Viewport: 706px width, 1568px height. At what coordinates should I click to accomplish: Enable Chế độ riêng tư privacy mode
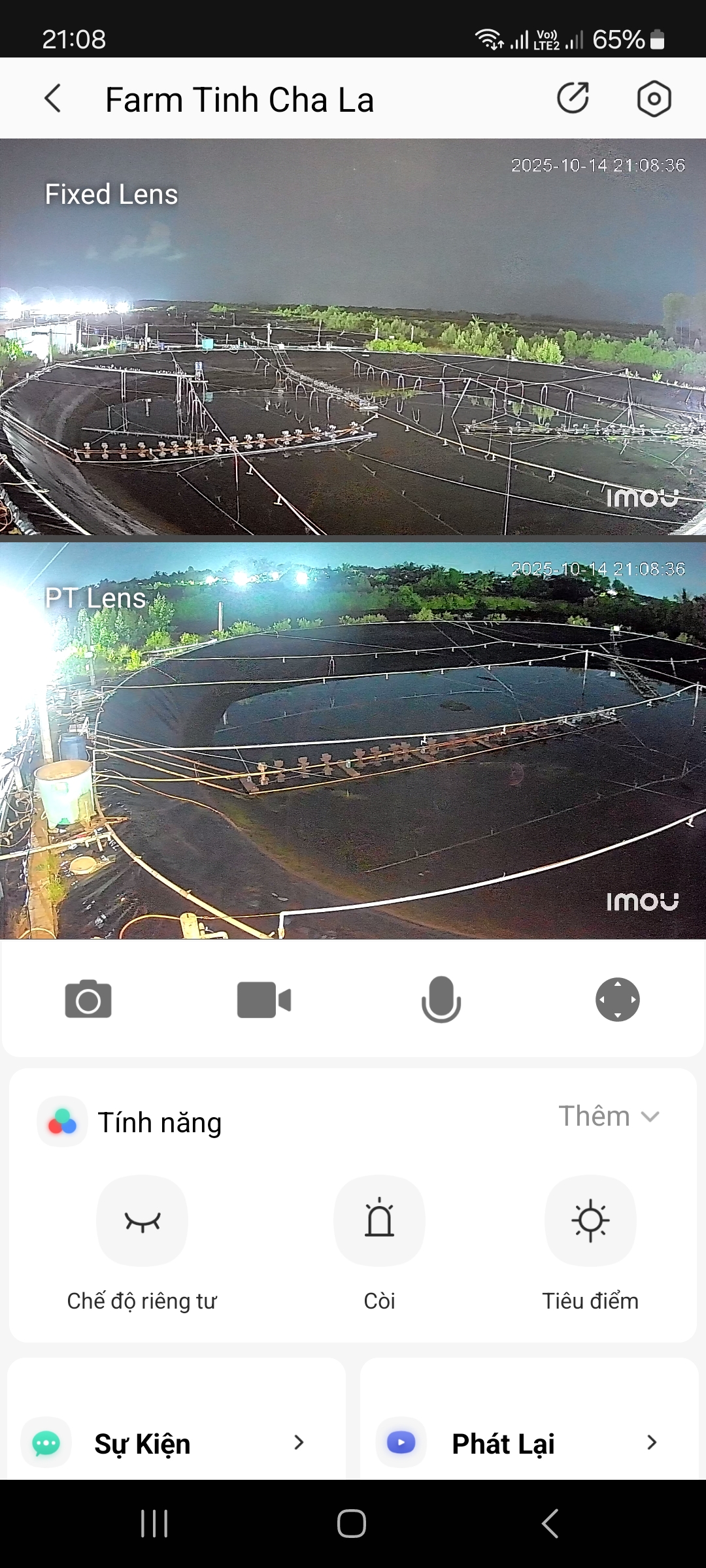tap(142, 1221)
